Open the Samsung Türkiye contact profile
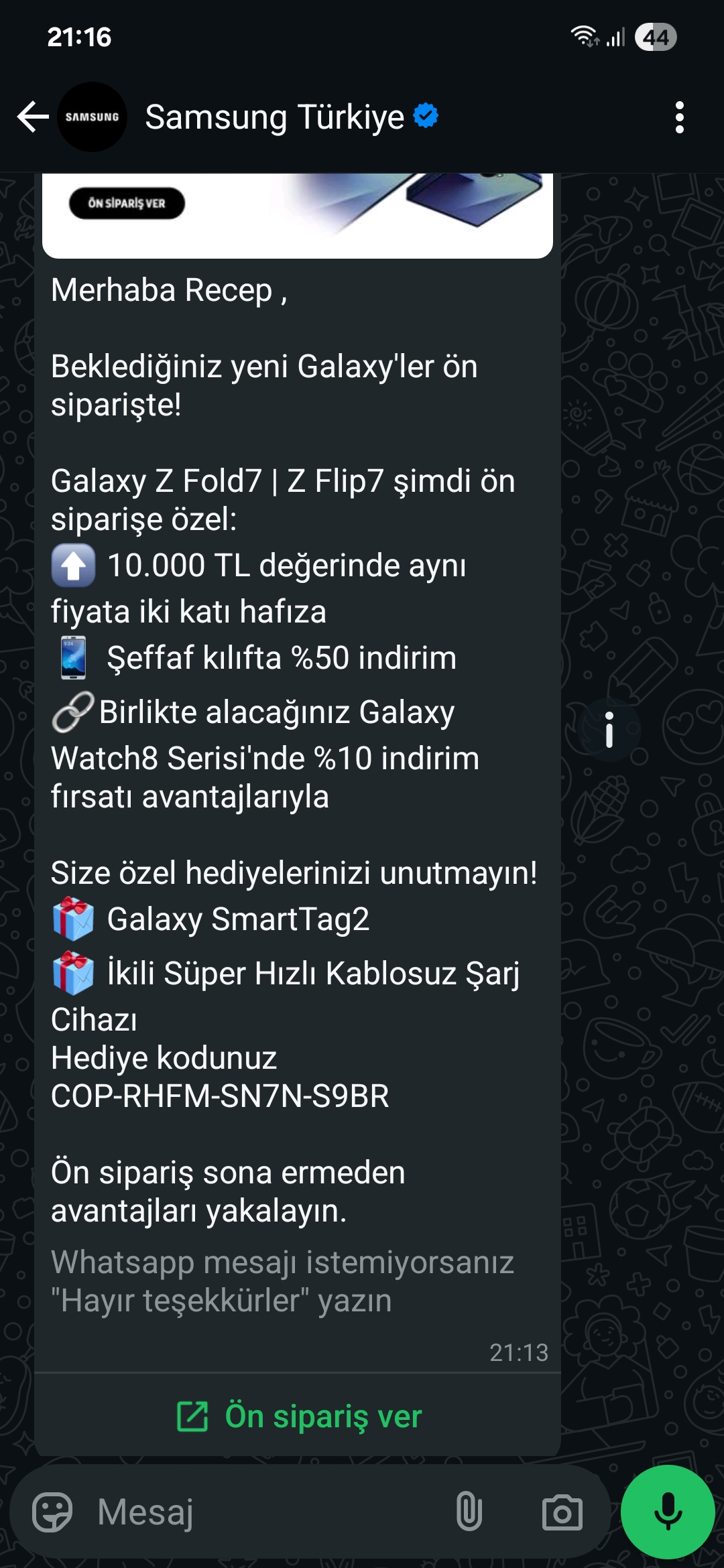The width and height of the screenshot is (724, 1568). click(275, 117)
